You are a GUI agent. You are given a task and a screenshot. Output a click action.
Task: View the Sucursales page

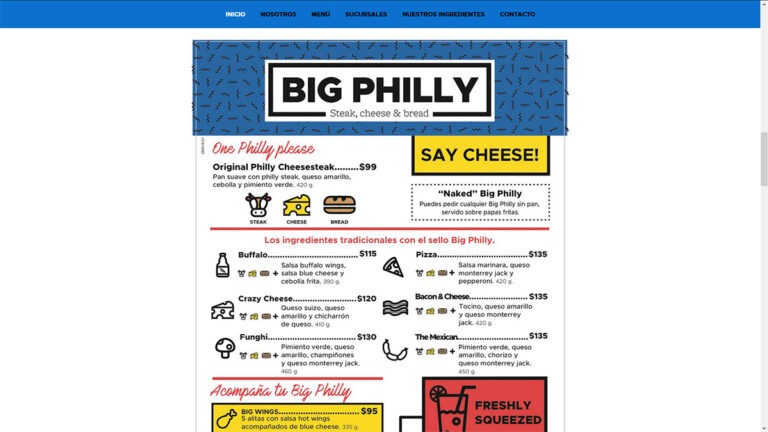tap(366, 14)
